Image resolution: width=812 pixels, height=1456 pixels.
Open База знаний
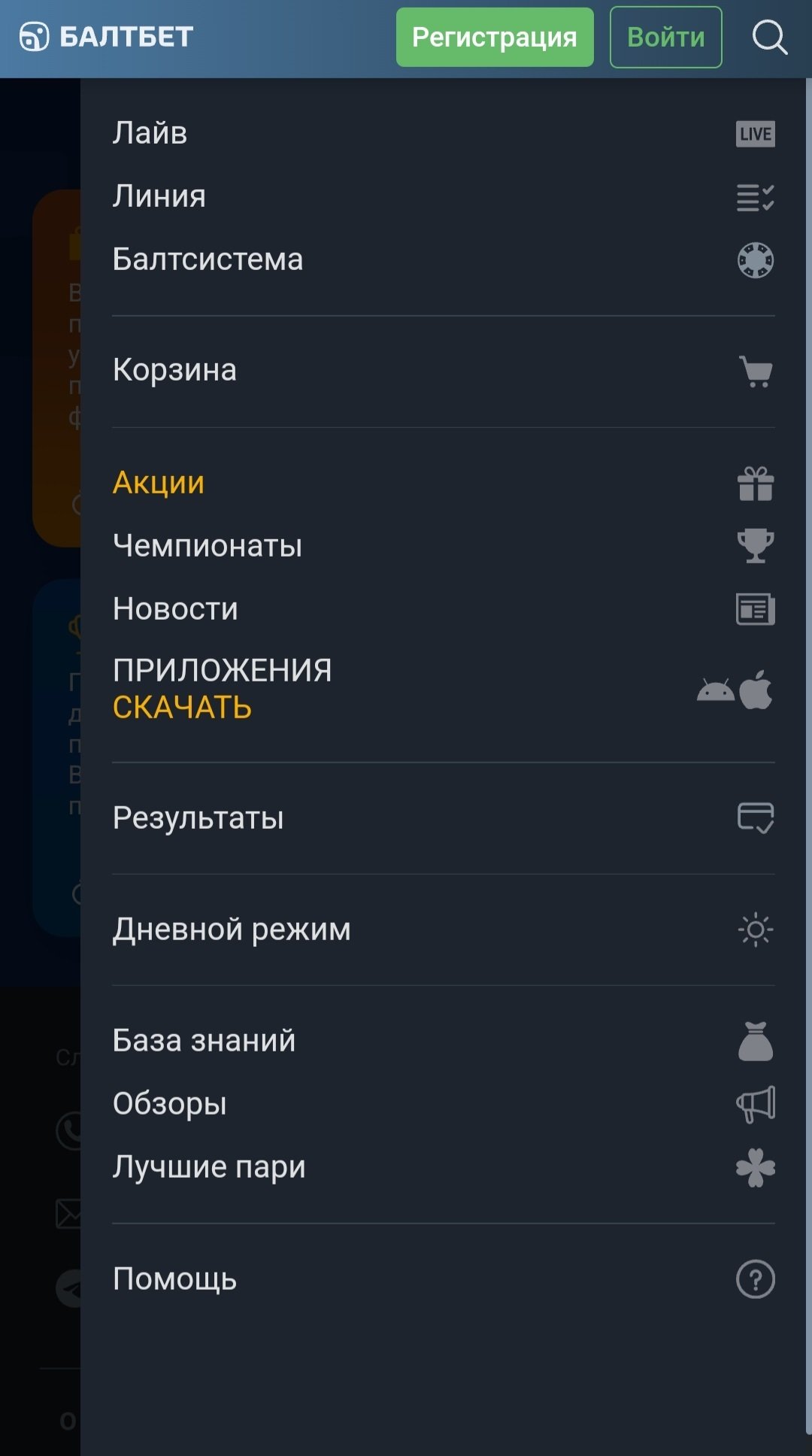pos(204,1041)
